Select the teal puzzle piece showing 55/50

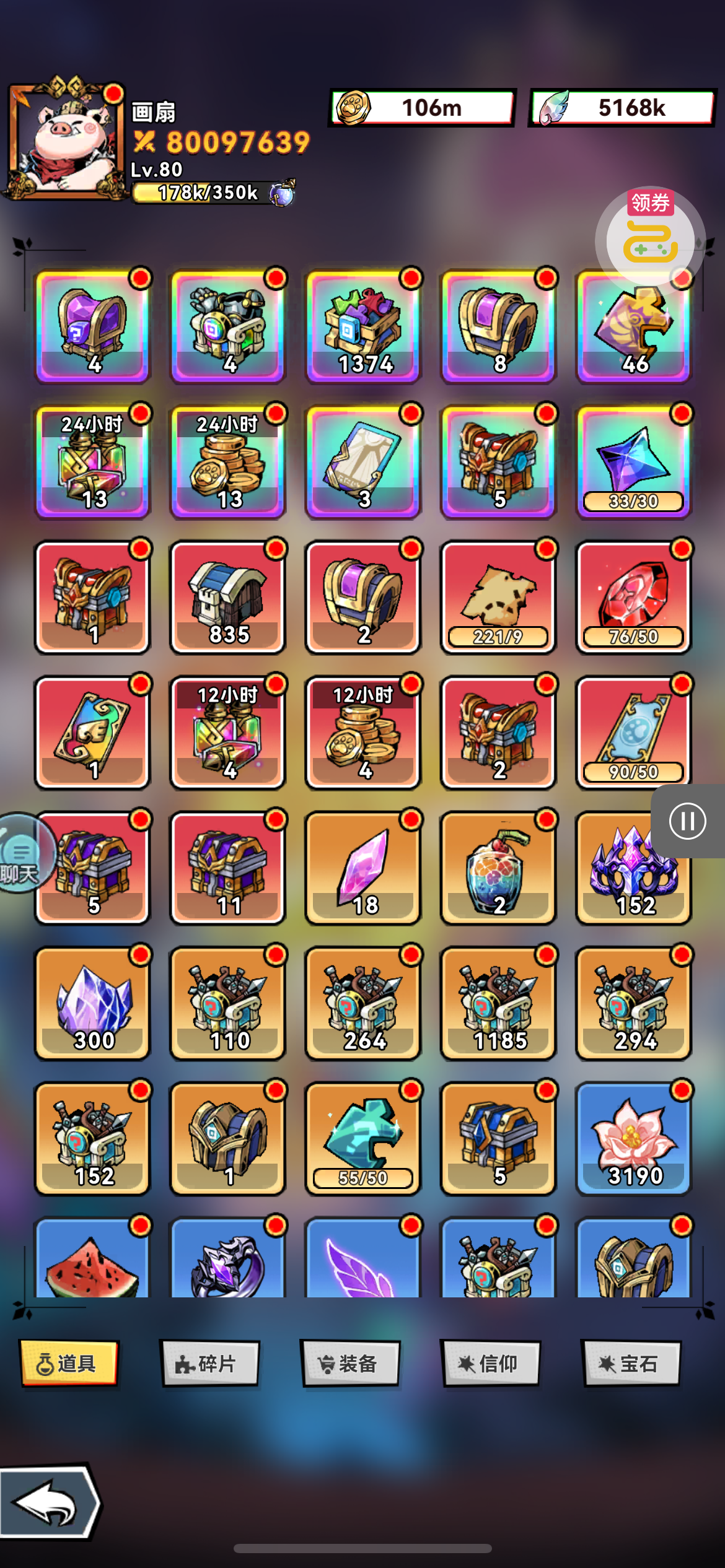click(363, 1138)
